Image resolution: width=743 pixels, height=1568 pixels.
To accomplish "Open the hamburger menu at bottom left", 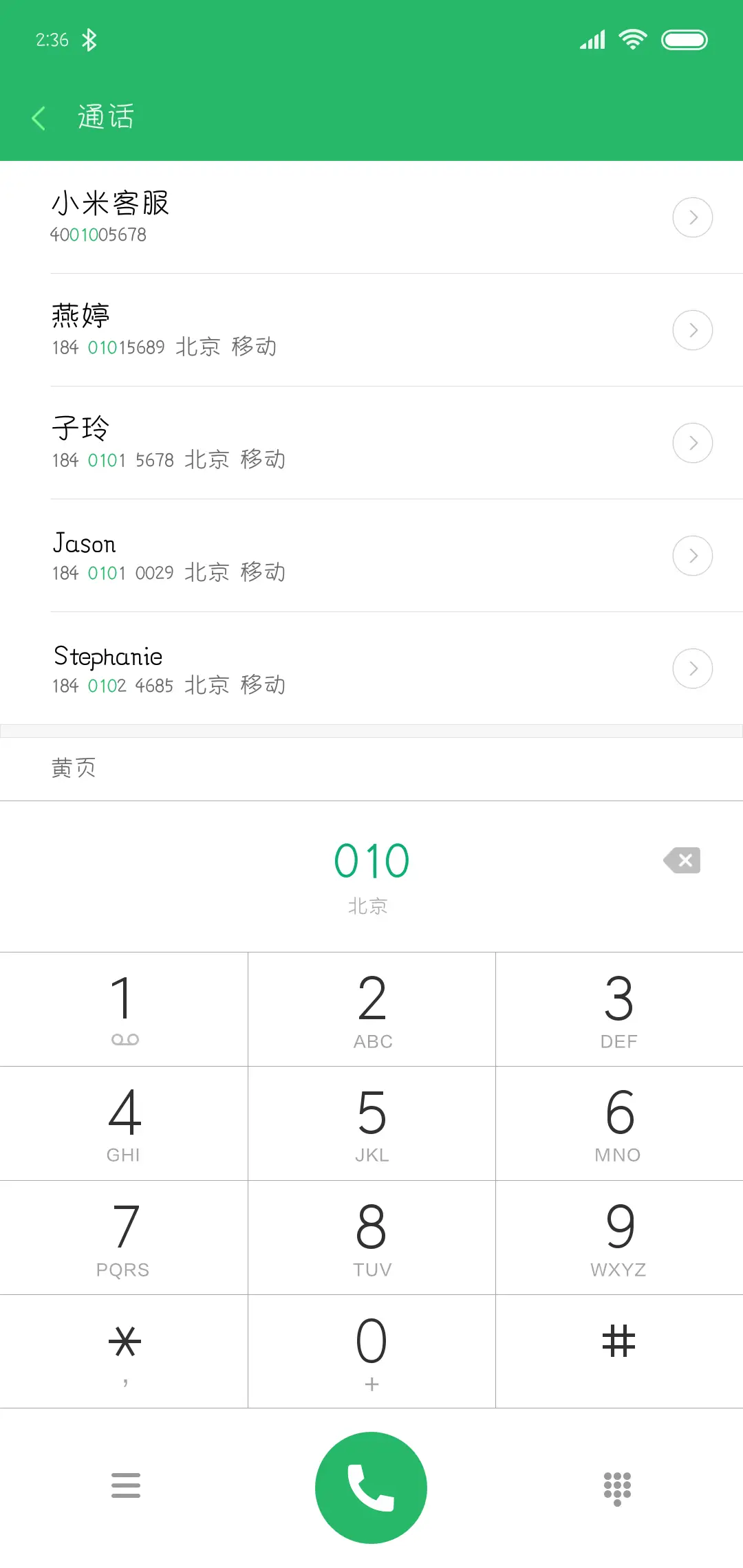I will (x=126, y=1485).
